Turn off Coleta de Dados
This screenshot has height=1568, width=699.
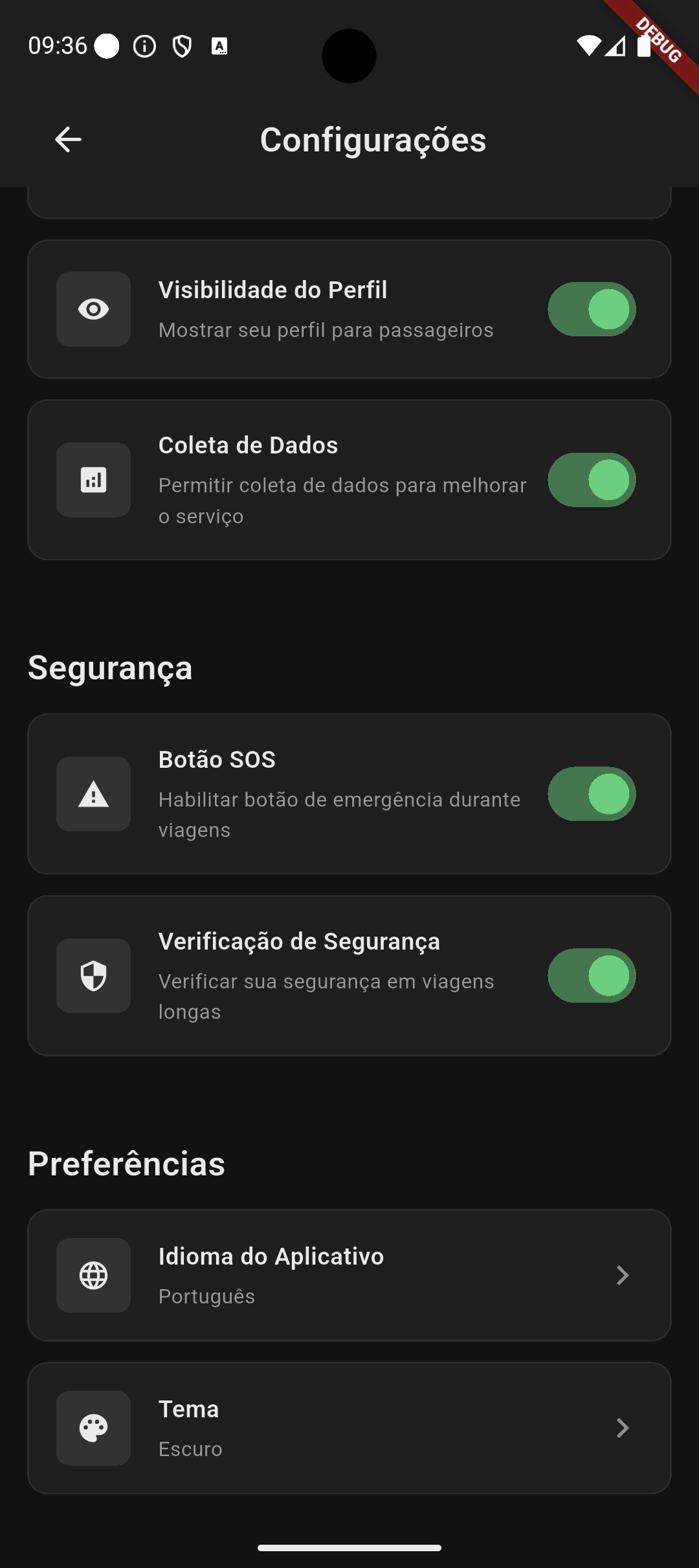coord(592,479)
